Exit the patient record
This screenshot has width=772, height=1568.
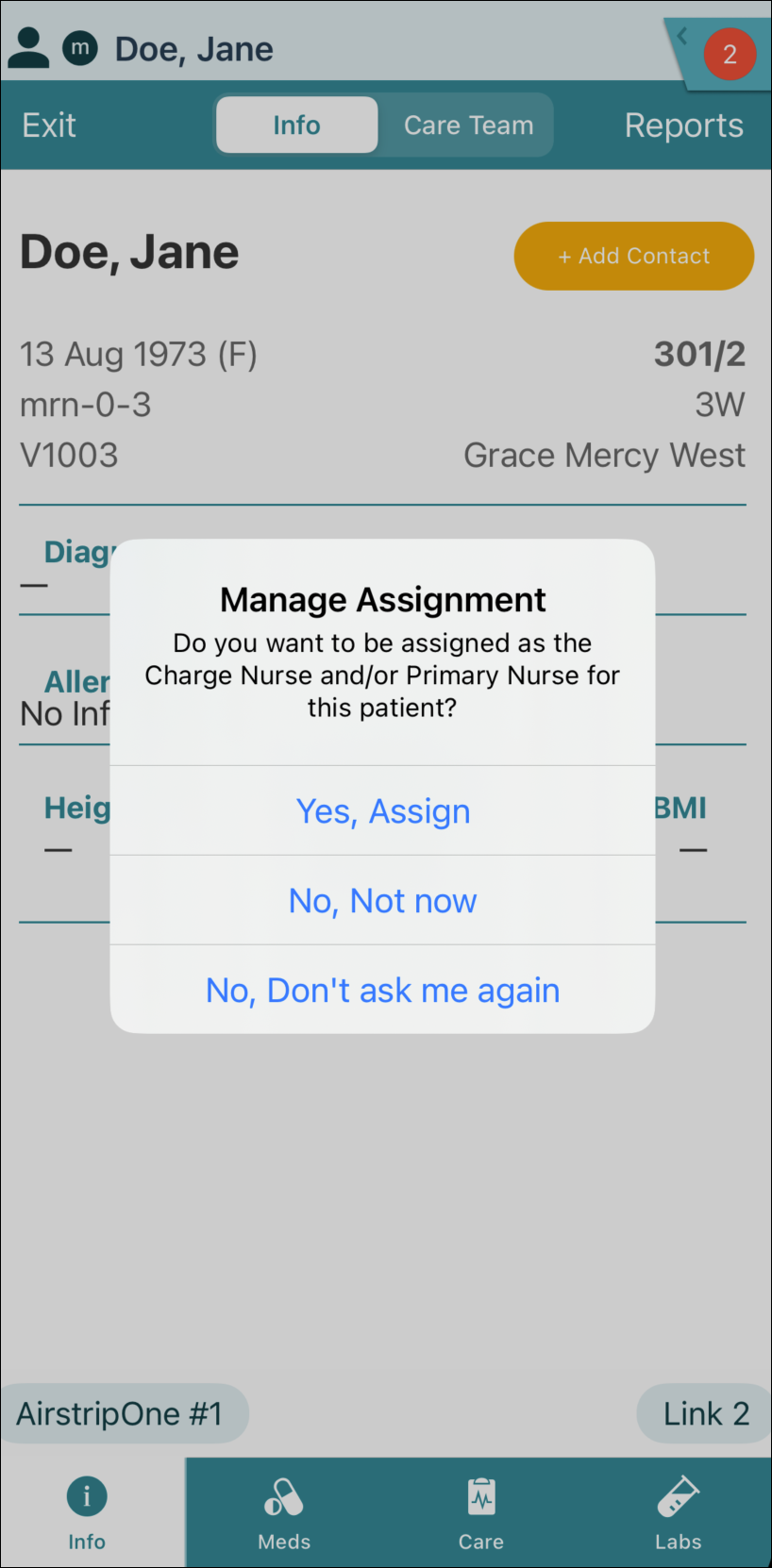48,125
